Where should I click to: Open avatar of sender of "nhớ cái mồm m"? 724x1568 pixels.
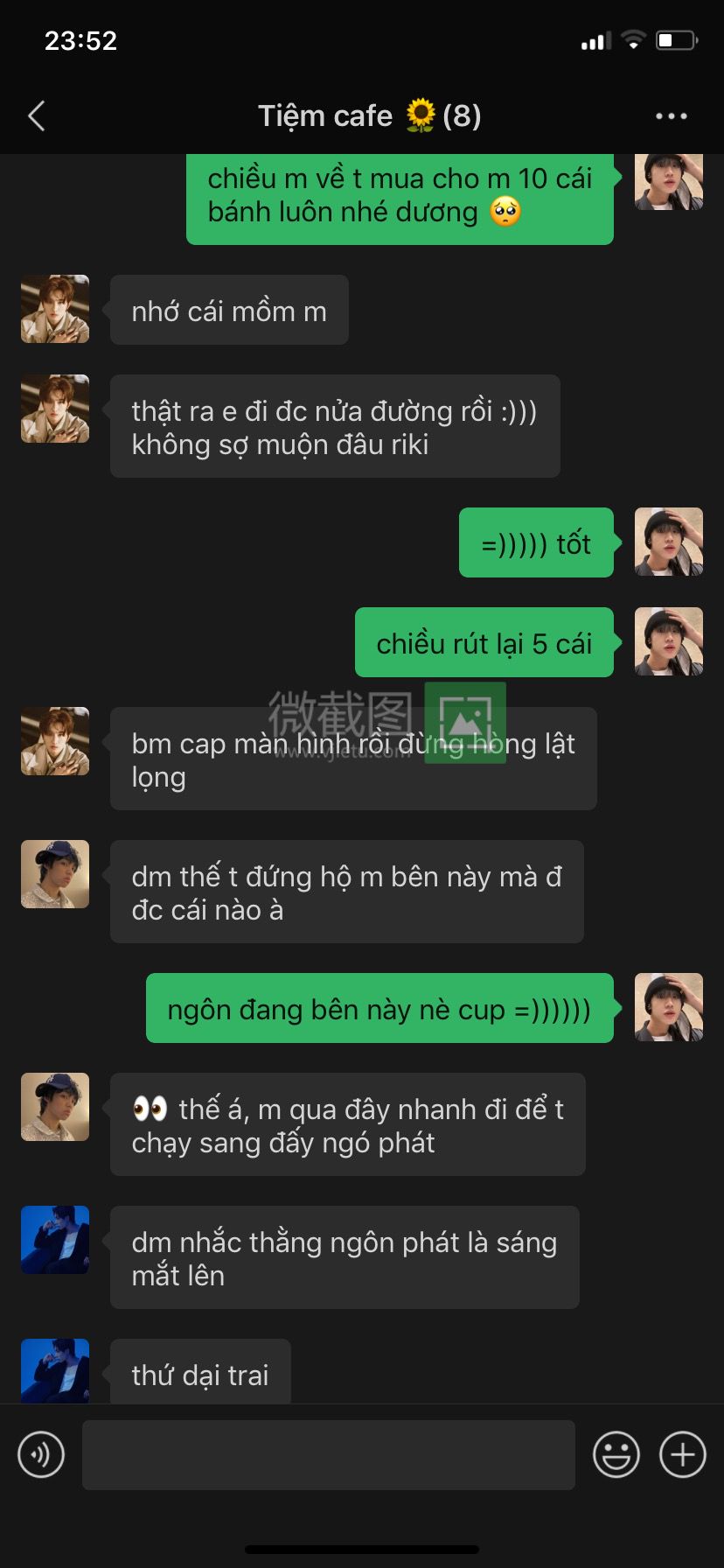click(55, 309)
